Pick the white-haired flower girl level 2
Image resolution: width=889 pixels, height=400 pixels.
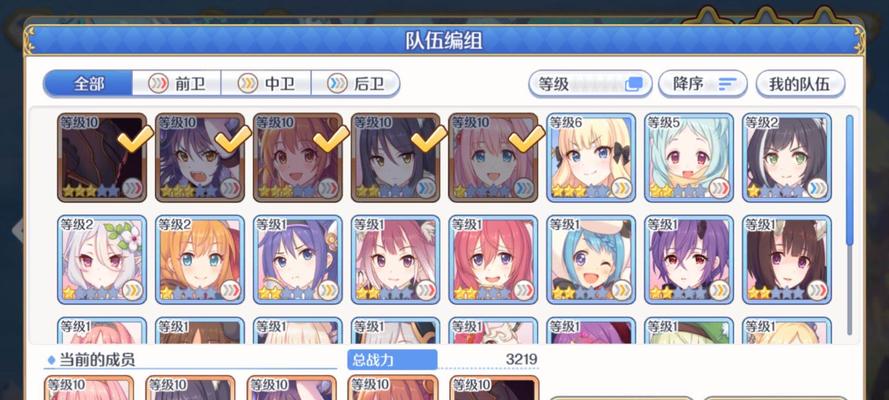pos(102,260)
